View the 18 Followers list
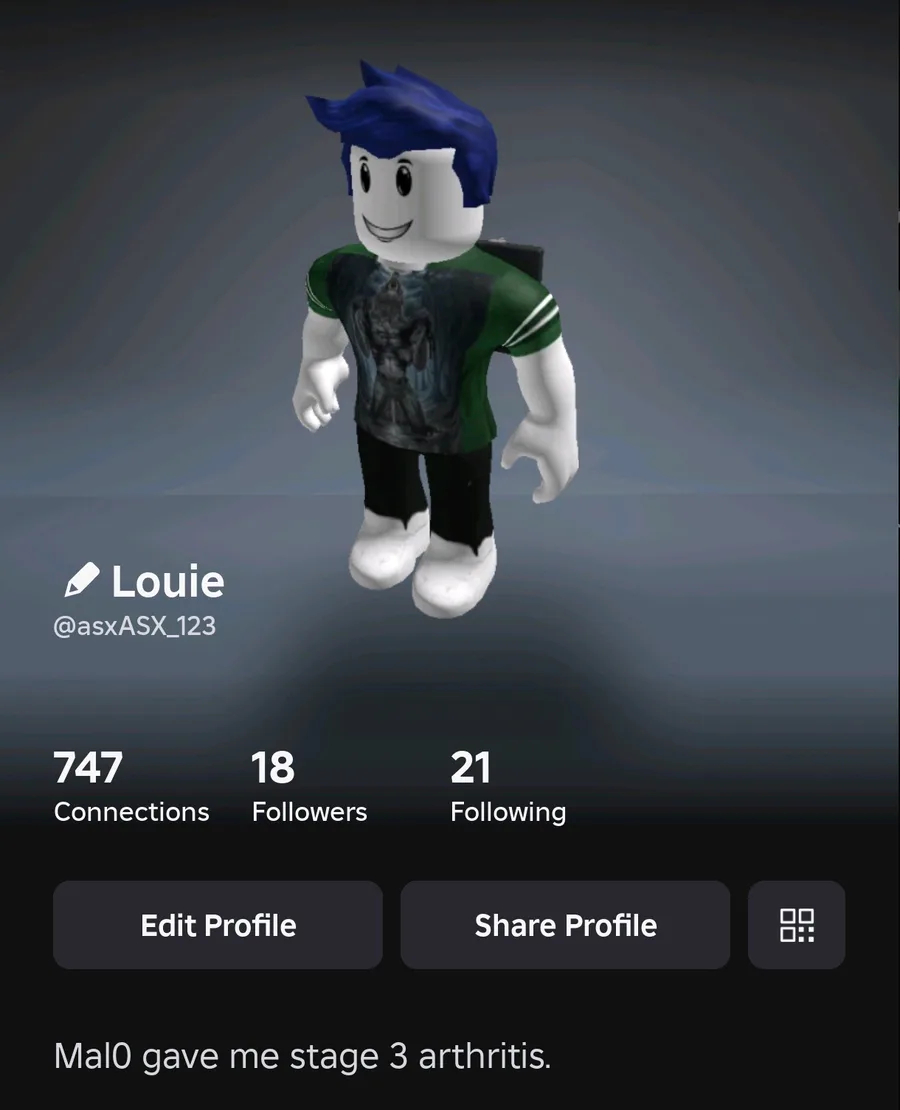Screen dimensions: 900x1110 [x=309, y=788]
